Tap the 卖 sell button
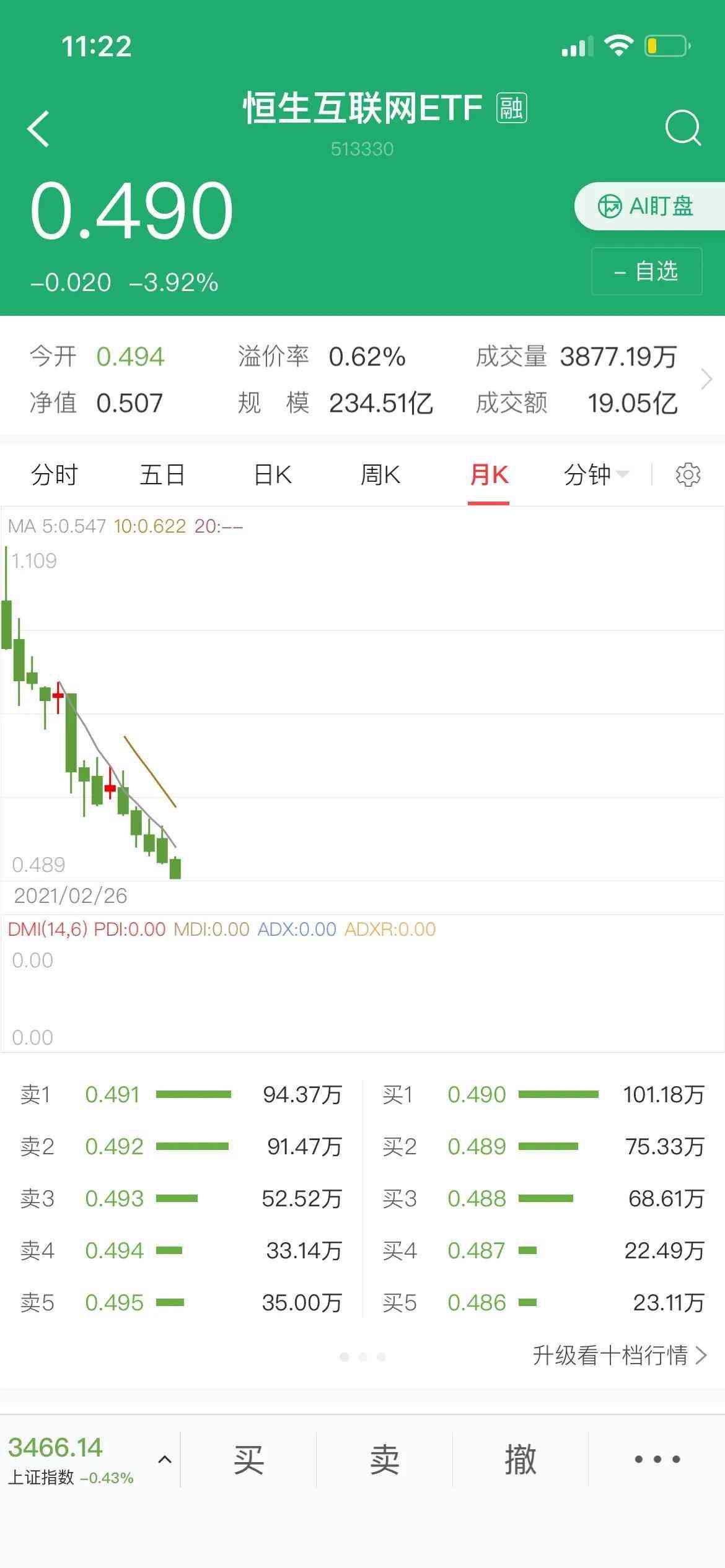Screen dimensions: 725x1568 pos(384,1460)
